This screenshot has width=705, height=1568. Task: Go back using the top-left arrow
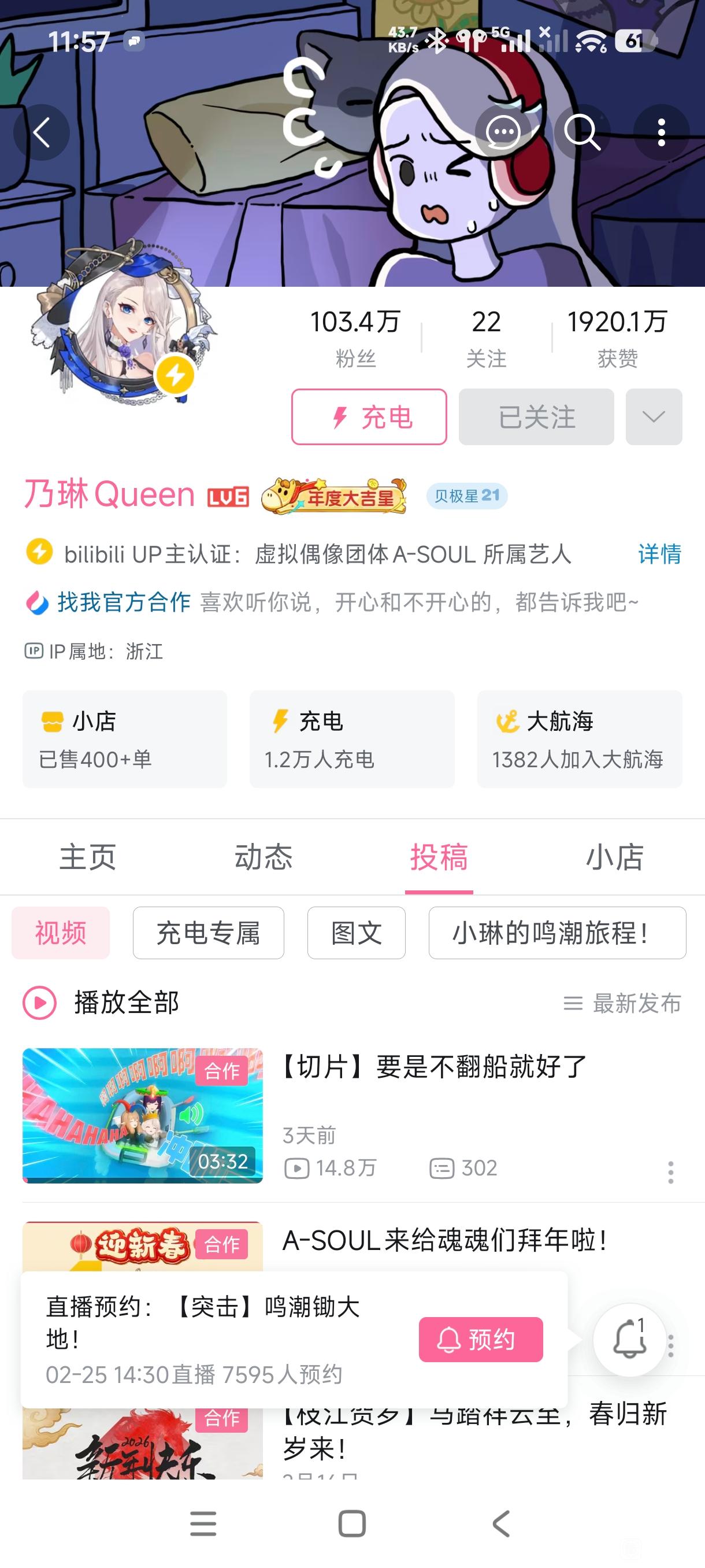(42, 133)
